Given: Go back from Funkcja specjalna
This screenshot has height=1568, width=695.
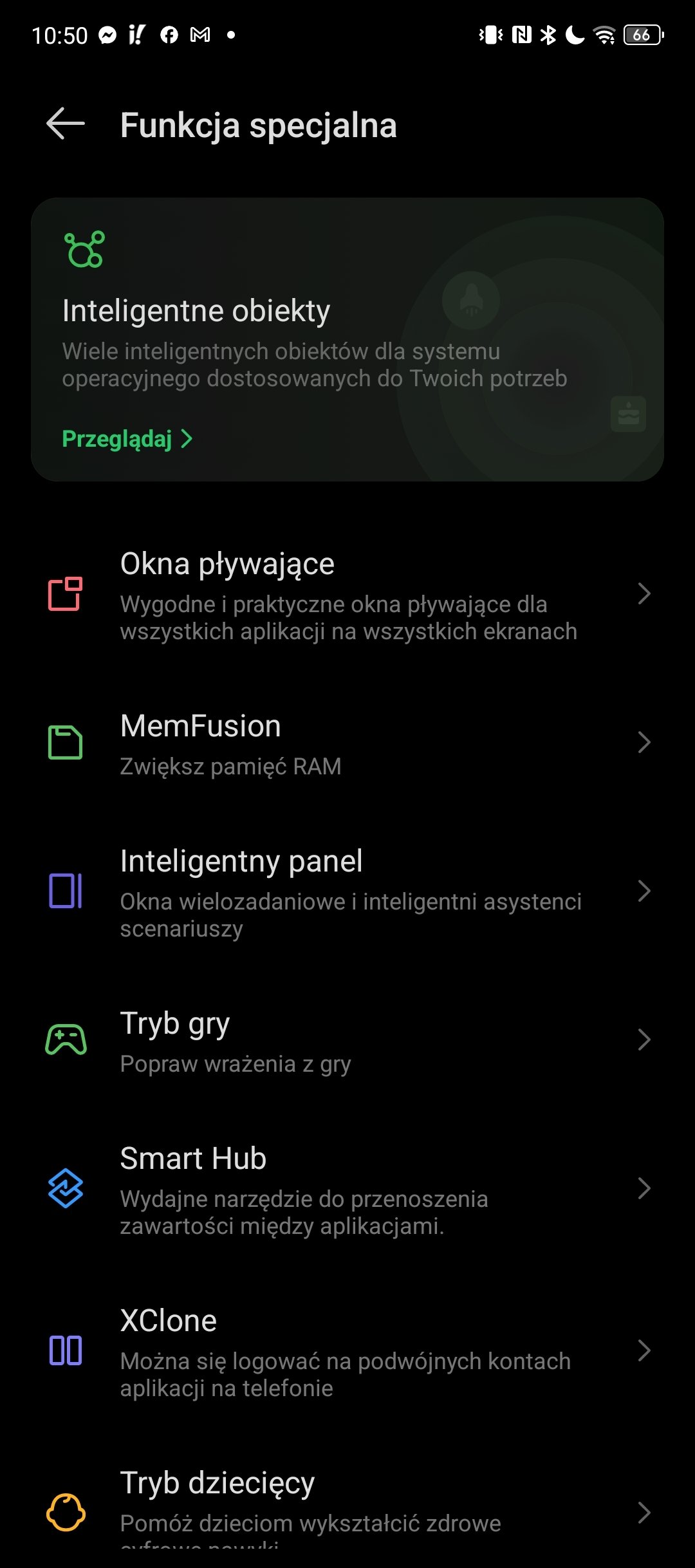Looking at the screenshot, I should 66,124.
